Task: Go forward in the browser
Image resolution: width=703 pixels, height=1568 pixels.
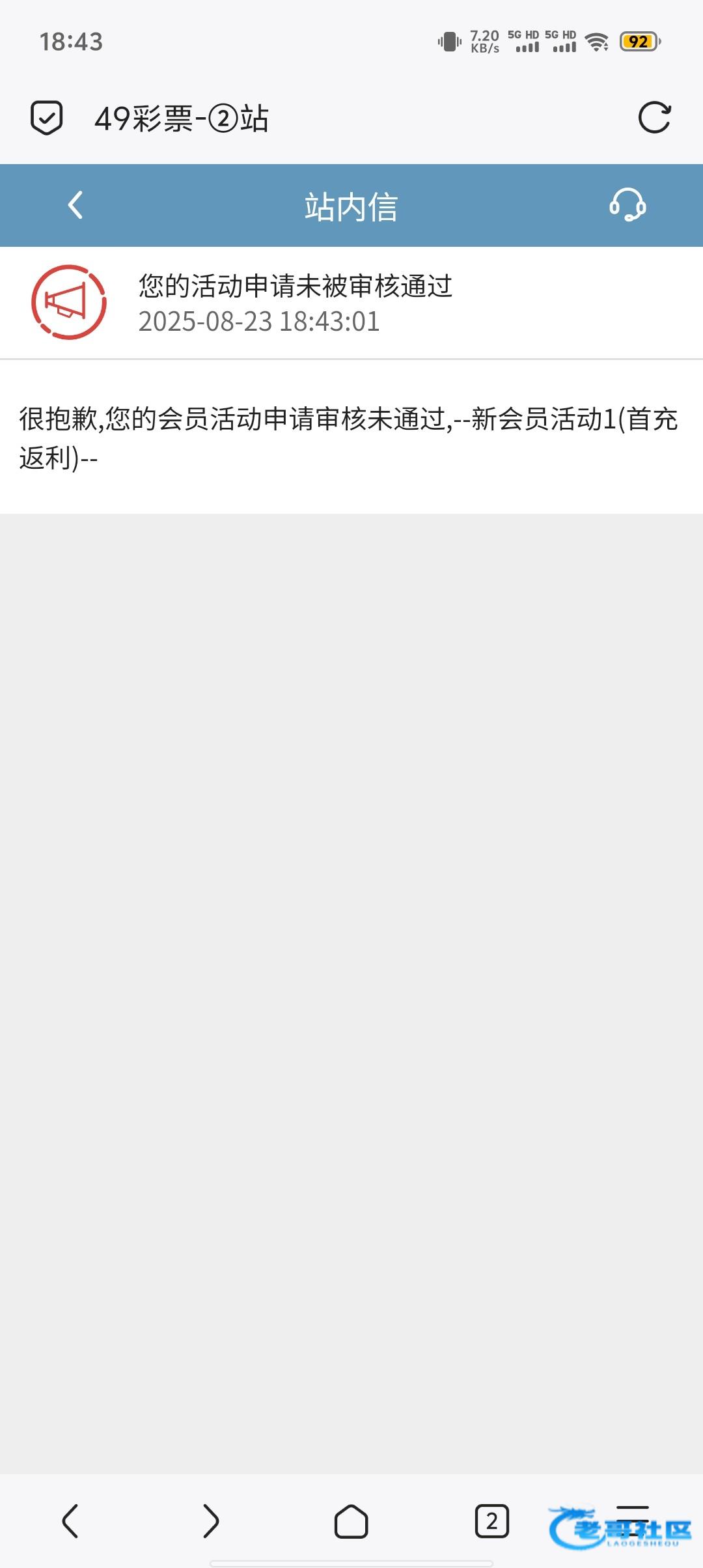Action: point(211,1521)
